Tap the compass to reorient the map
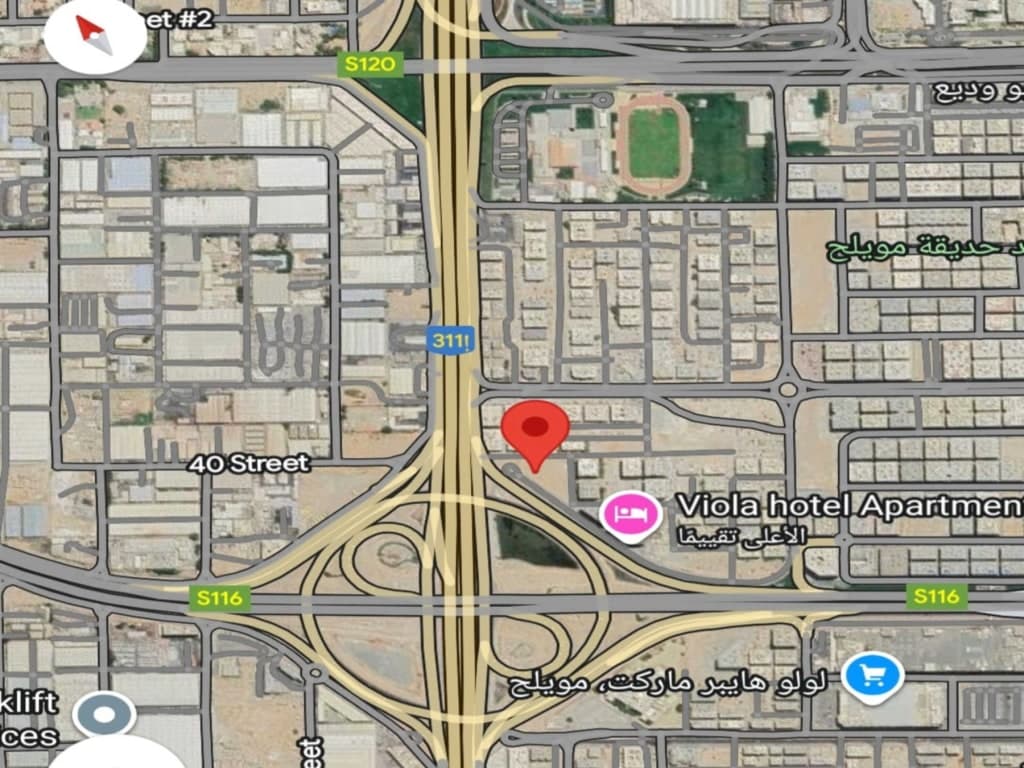 coord(95,36)
